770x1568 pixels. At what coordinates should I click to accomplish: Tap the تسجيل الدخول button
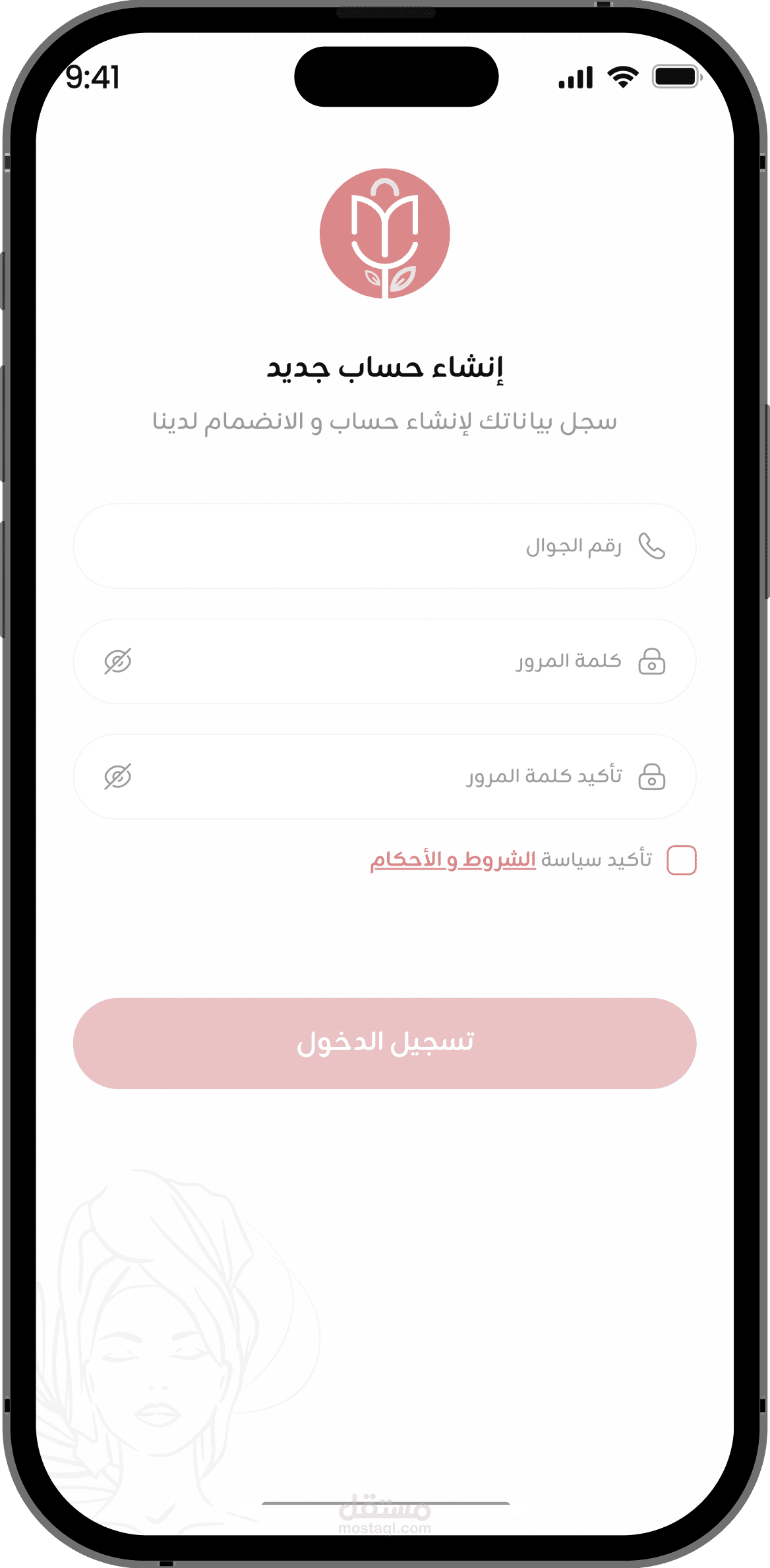pyautogui.click(x=384, y=1044)
